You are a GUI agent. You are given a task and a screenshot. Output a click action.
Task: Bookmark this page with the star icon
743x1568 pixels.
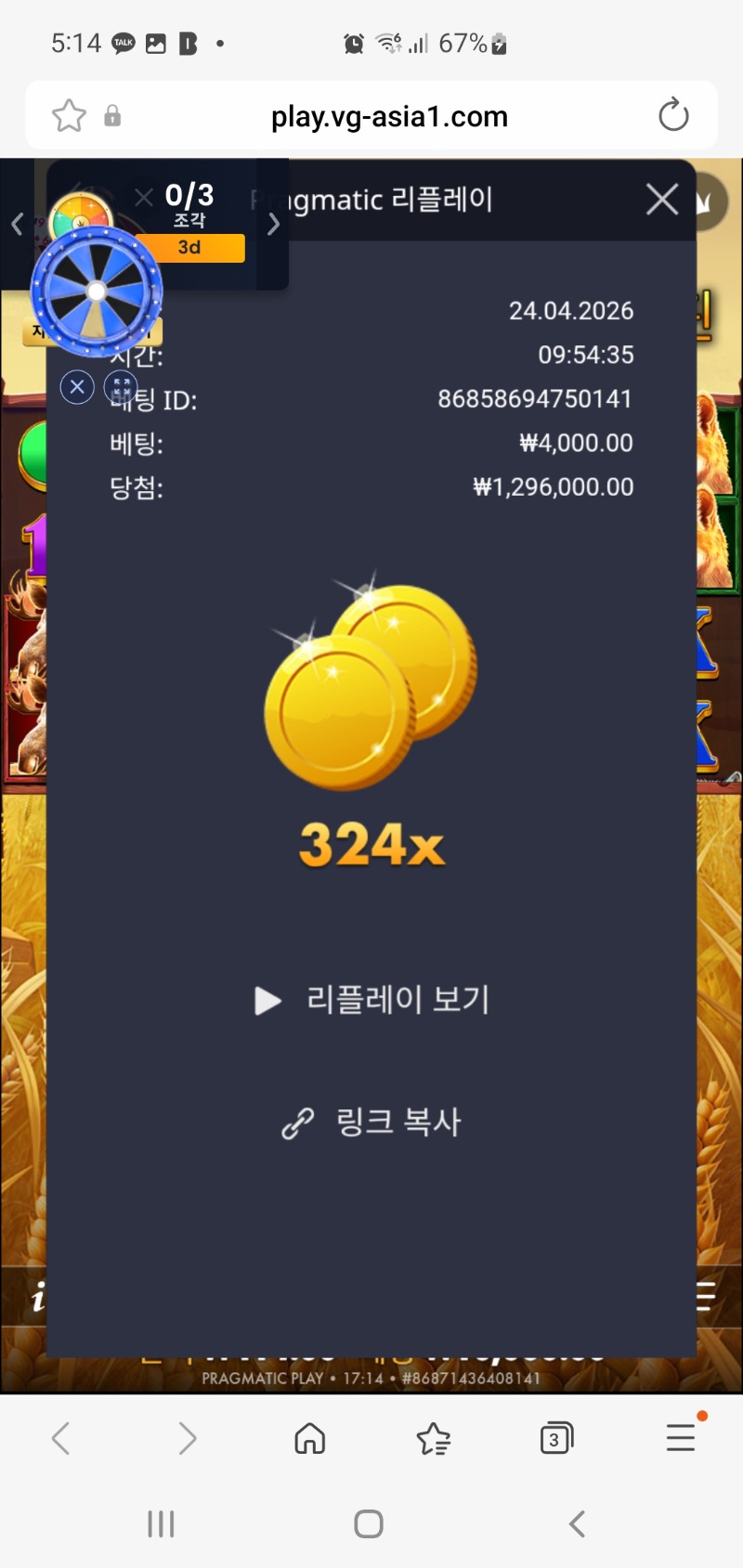69,116
